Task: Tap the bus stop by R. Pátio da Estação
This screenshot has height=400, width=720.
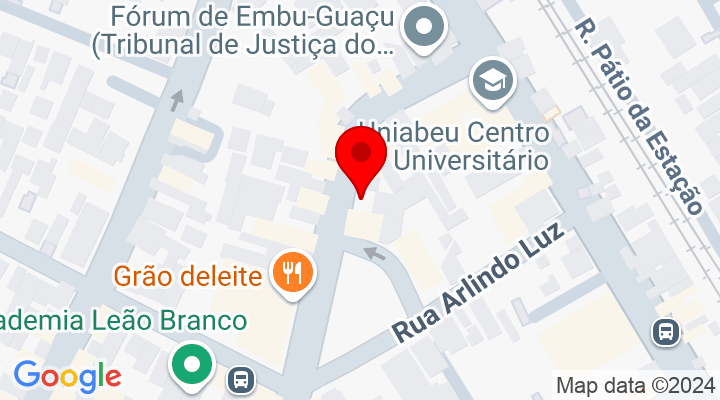Action: coord(665,331)
